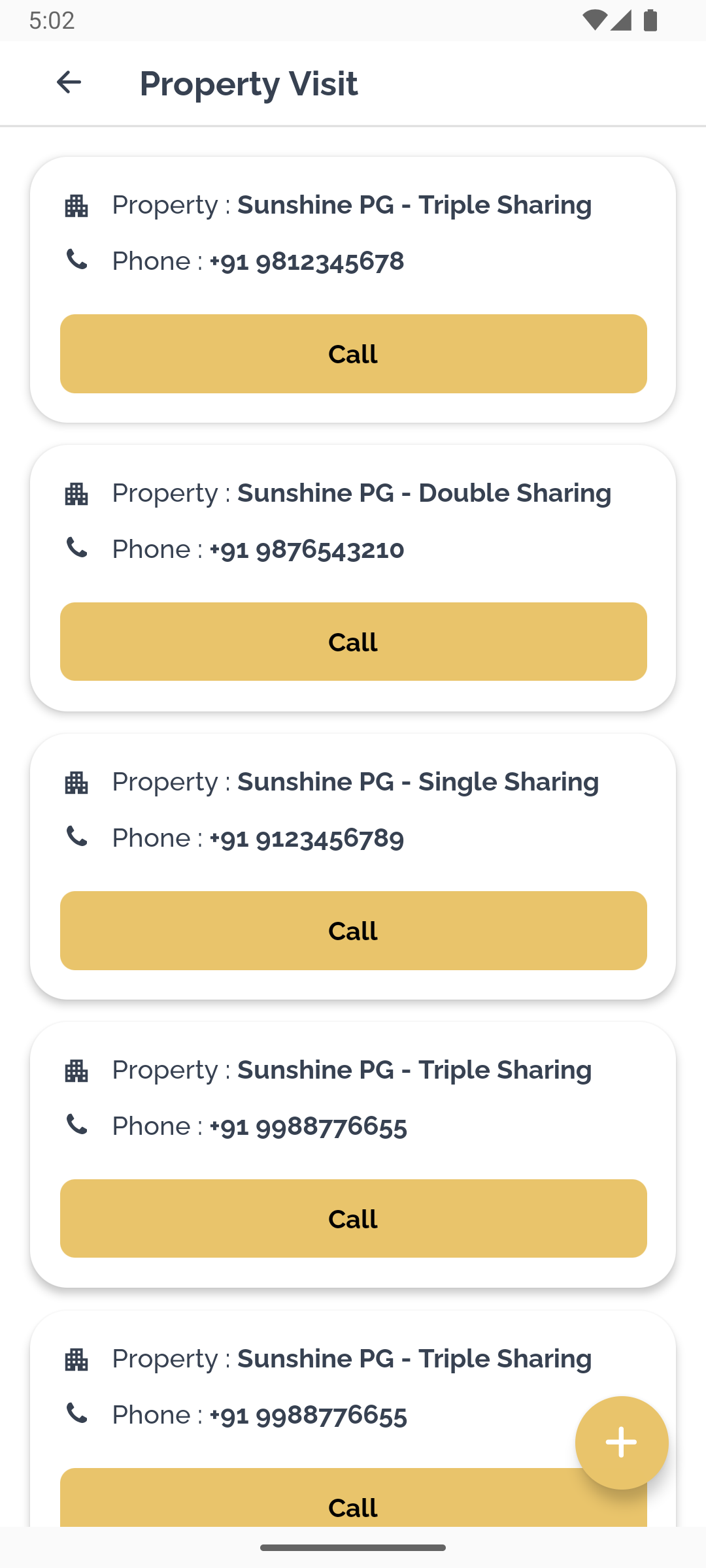The width and height of the screenshot is (706, 1568).
Task: Call Sunshine PG - Single Sharing
Action: coord(353,930)
